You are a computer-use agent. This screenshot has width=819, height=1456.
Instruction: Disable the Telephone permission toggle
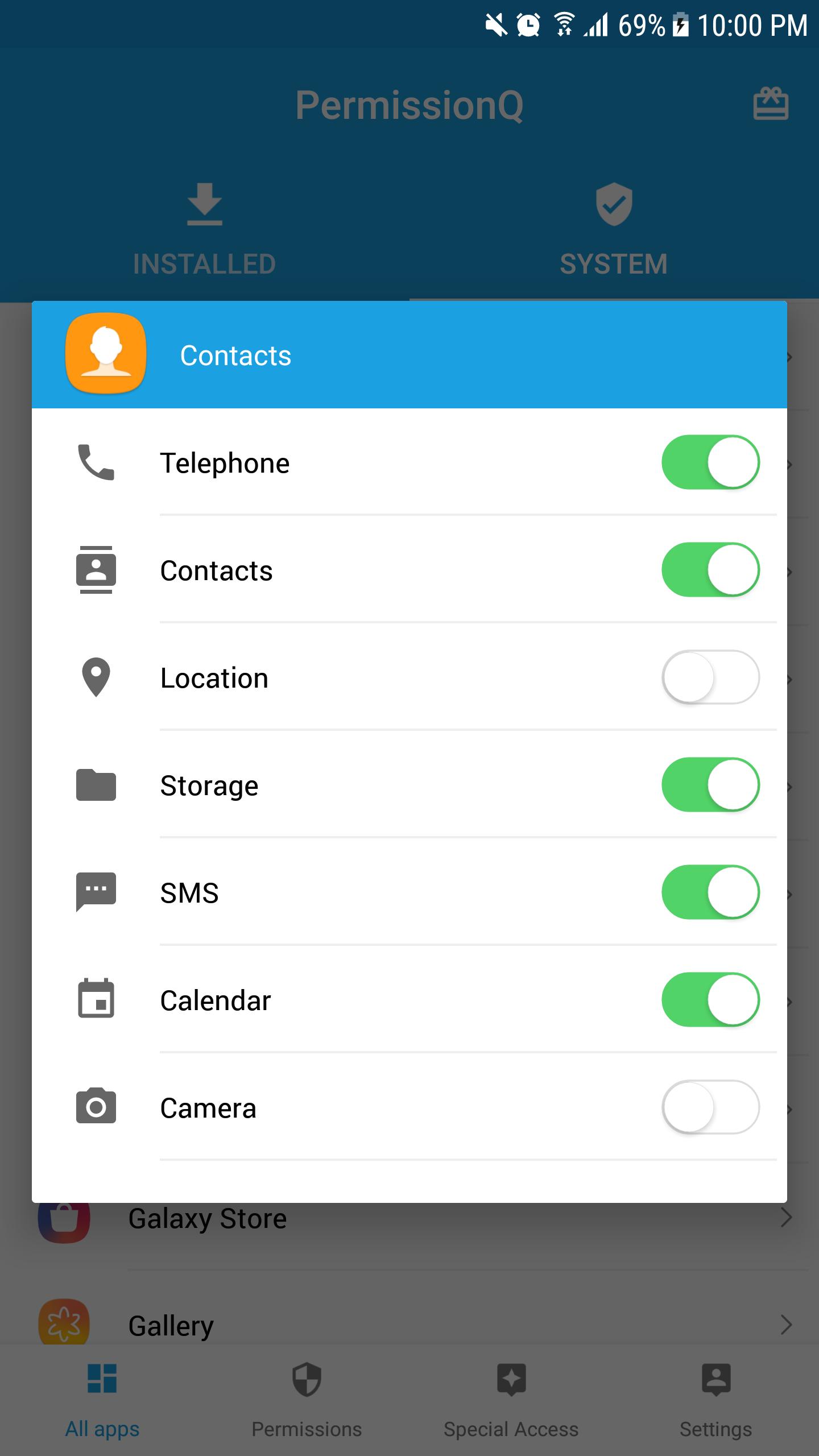coord(710,462)
